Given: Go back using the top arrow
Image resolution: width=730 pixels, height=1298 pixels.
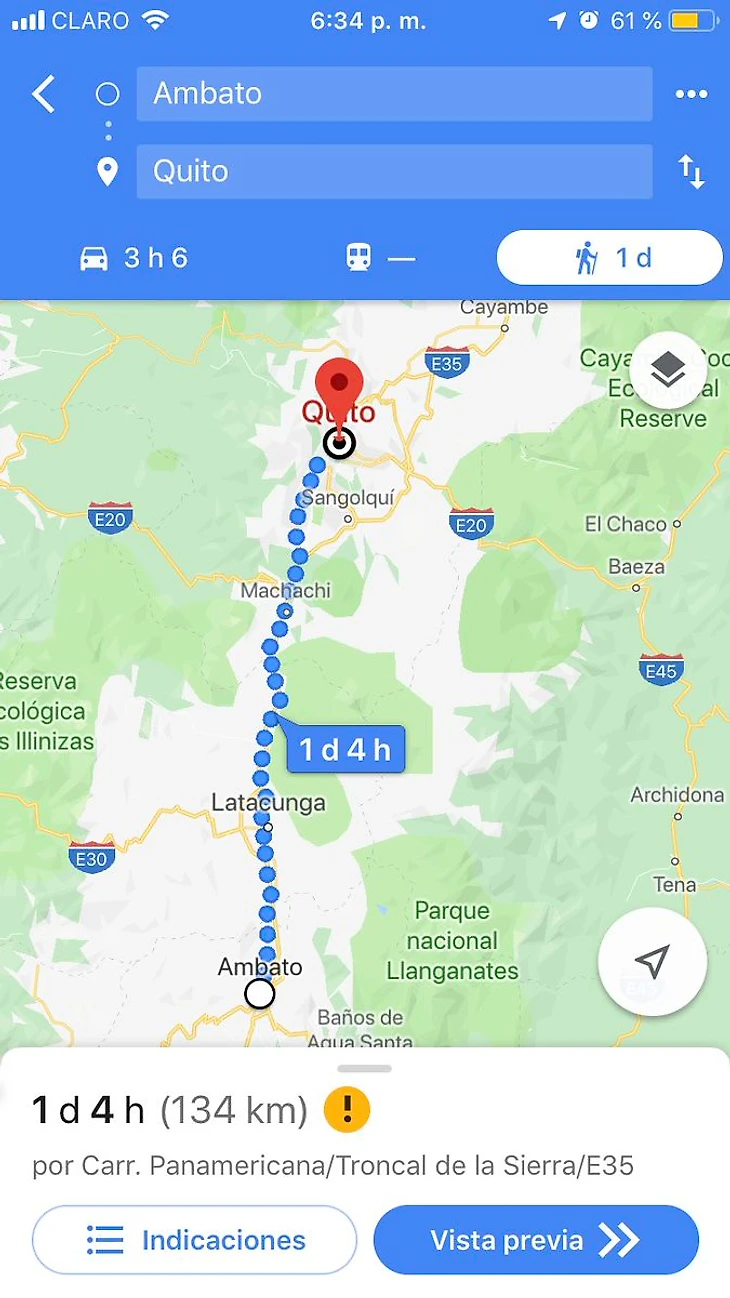Looking at the screenshot, I should point(44,94).
